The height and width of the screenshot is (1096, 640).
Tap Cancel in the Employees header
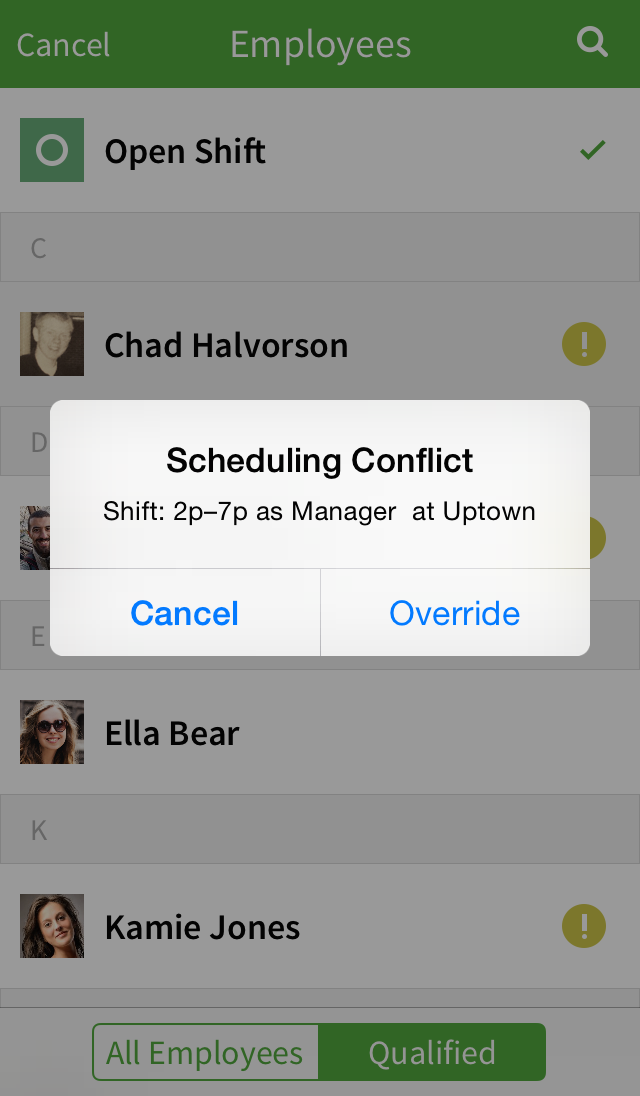tap(64, 45)
